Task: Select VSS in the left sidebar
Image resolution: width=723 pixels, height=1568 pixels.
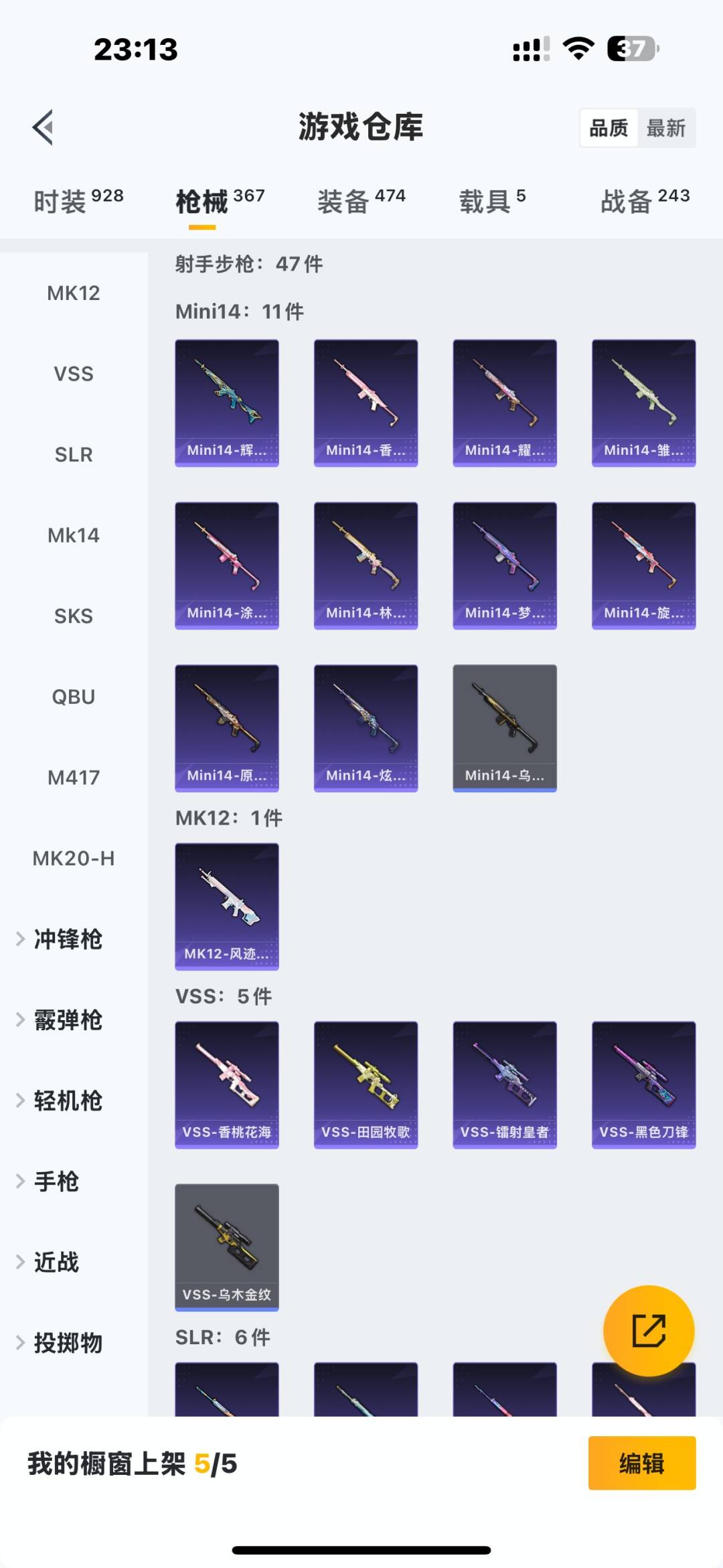Action: pyautogui.click(x=72, y=374)
